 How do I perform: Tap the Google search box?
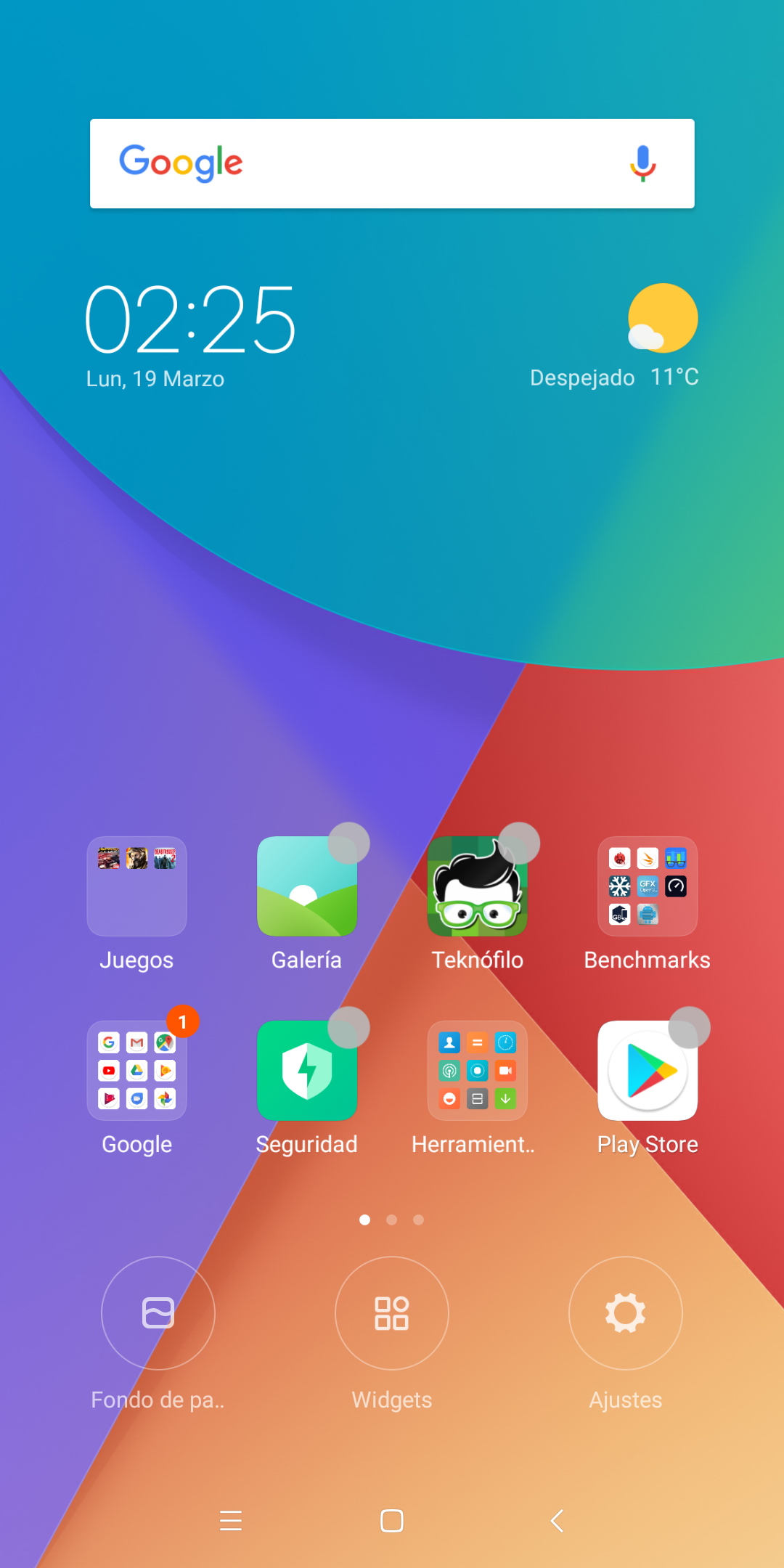coord(392,163)
